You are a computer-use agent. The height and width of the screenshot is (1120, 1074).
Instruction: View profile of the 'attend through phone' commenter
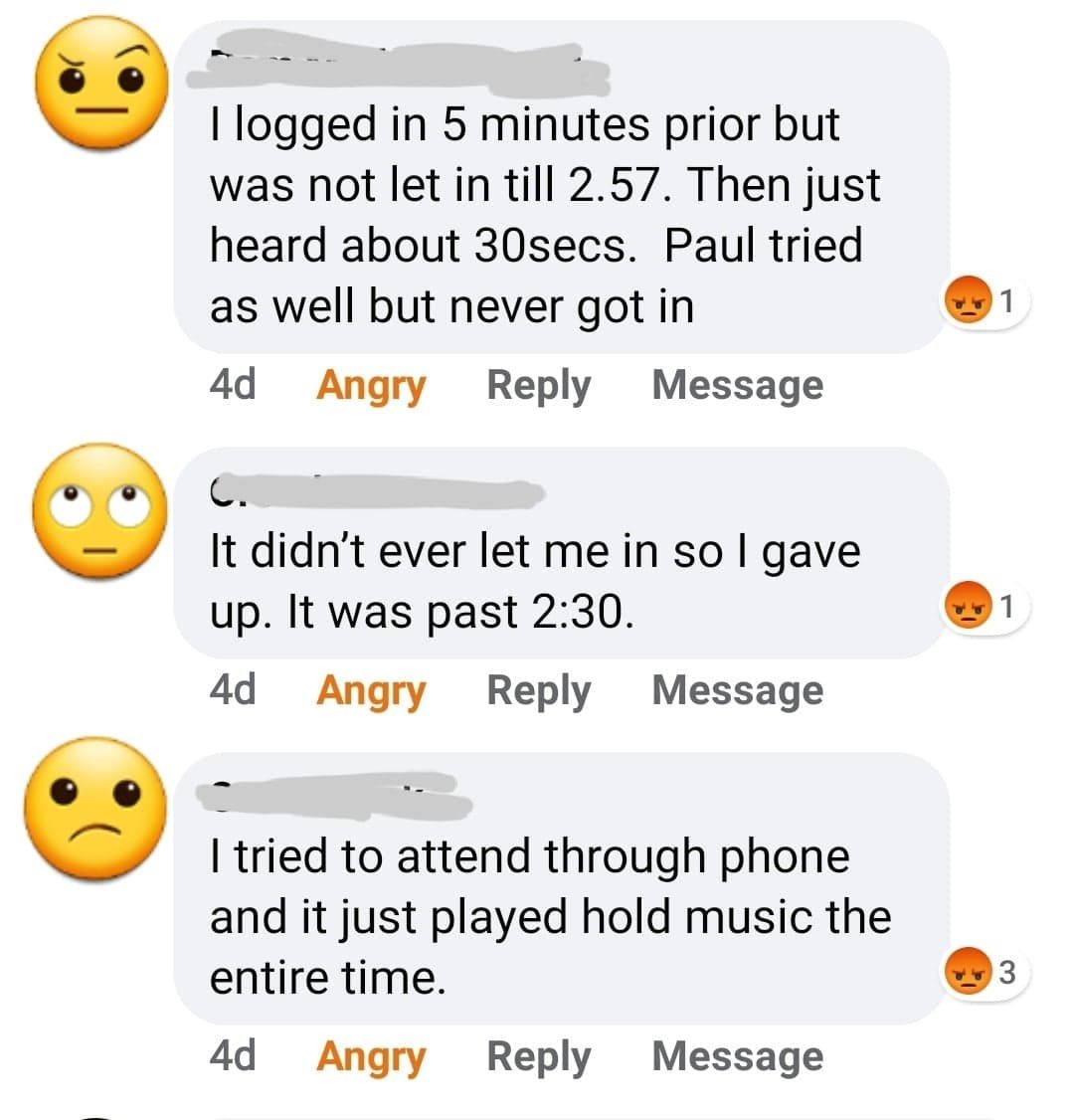(x=96, y=808)
